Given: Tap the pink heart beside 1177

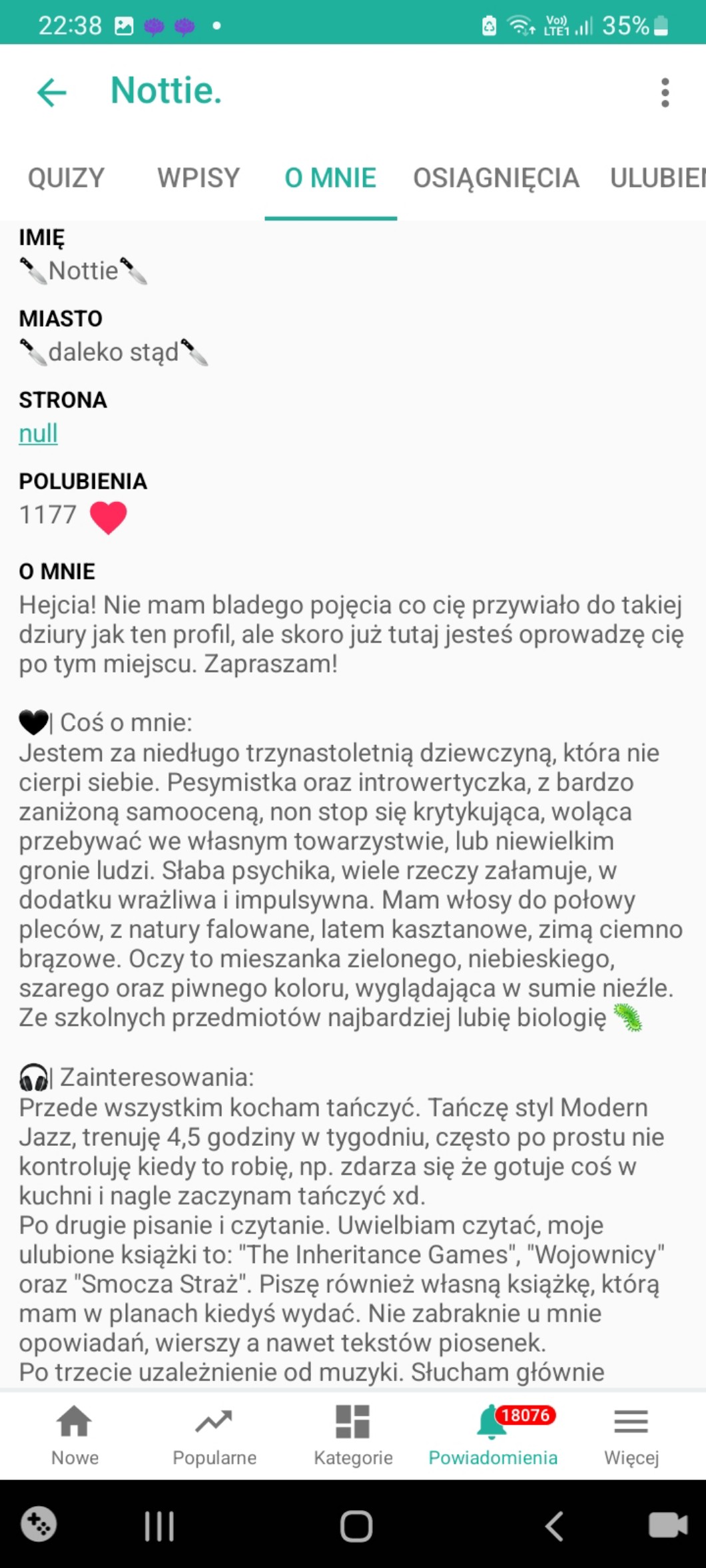Looking at the screenshot, I should click(108, 517).
